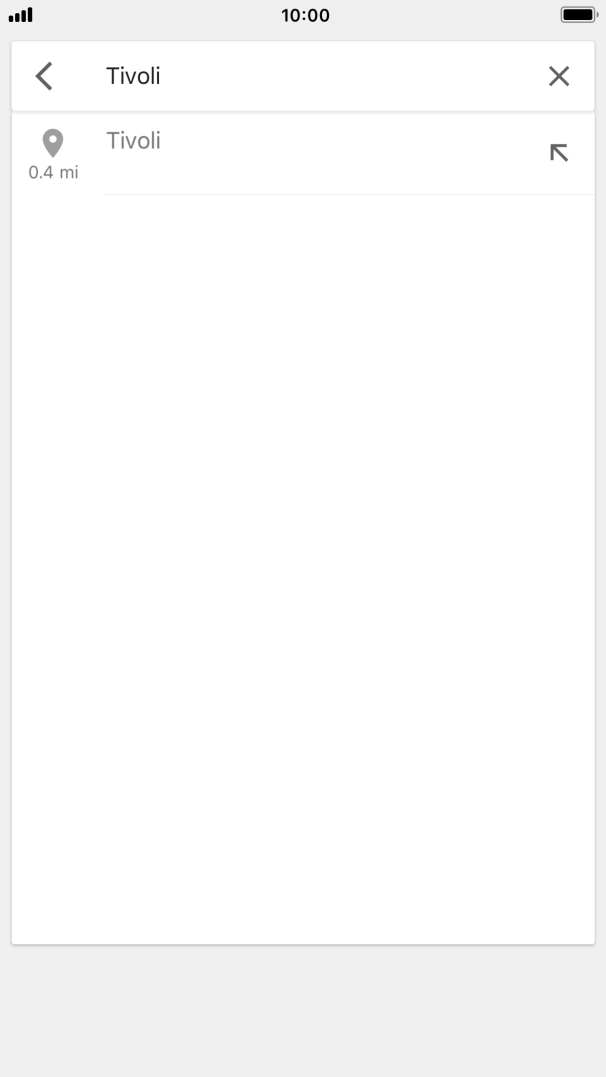The image size is (606, 1077).
Task: Insert Tivoli suggestion into search box
Action: tap(559, 153)
